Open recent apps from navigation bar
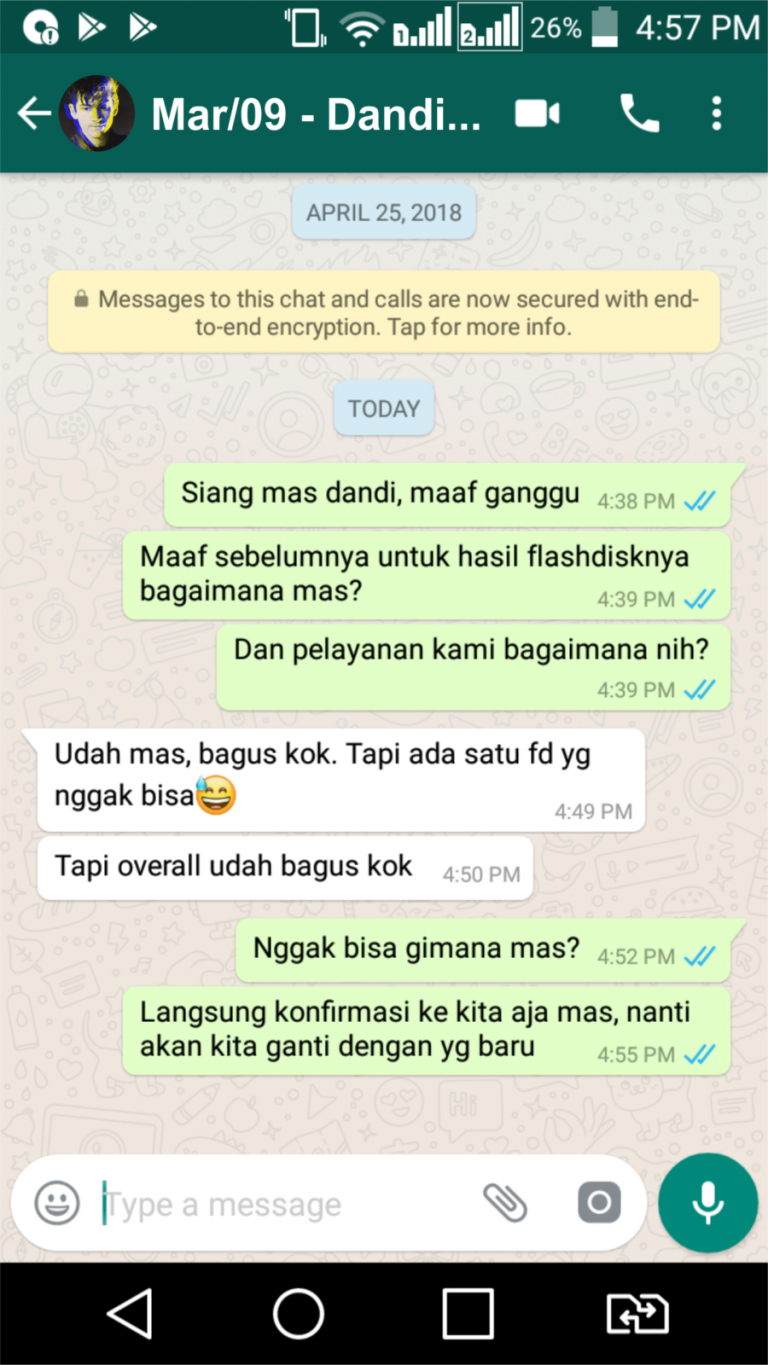The width and height of the screenshot is (768, 1365). (x=468, y=1313)
